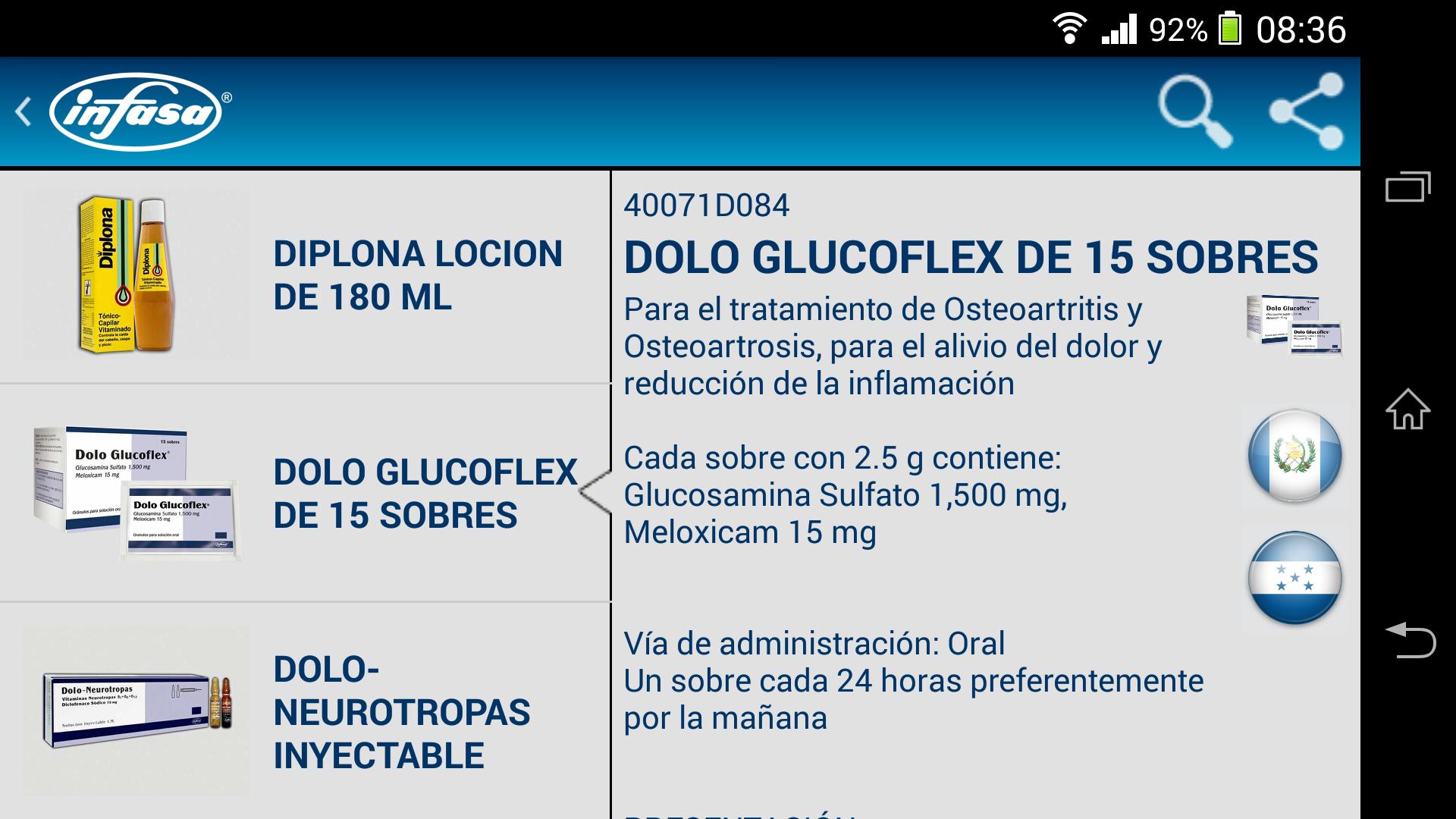
Task: Open Diplona Locion de 180 ml
Action: (303, 276)
